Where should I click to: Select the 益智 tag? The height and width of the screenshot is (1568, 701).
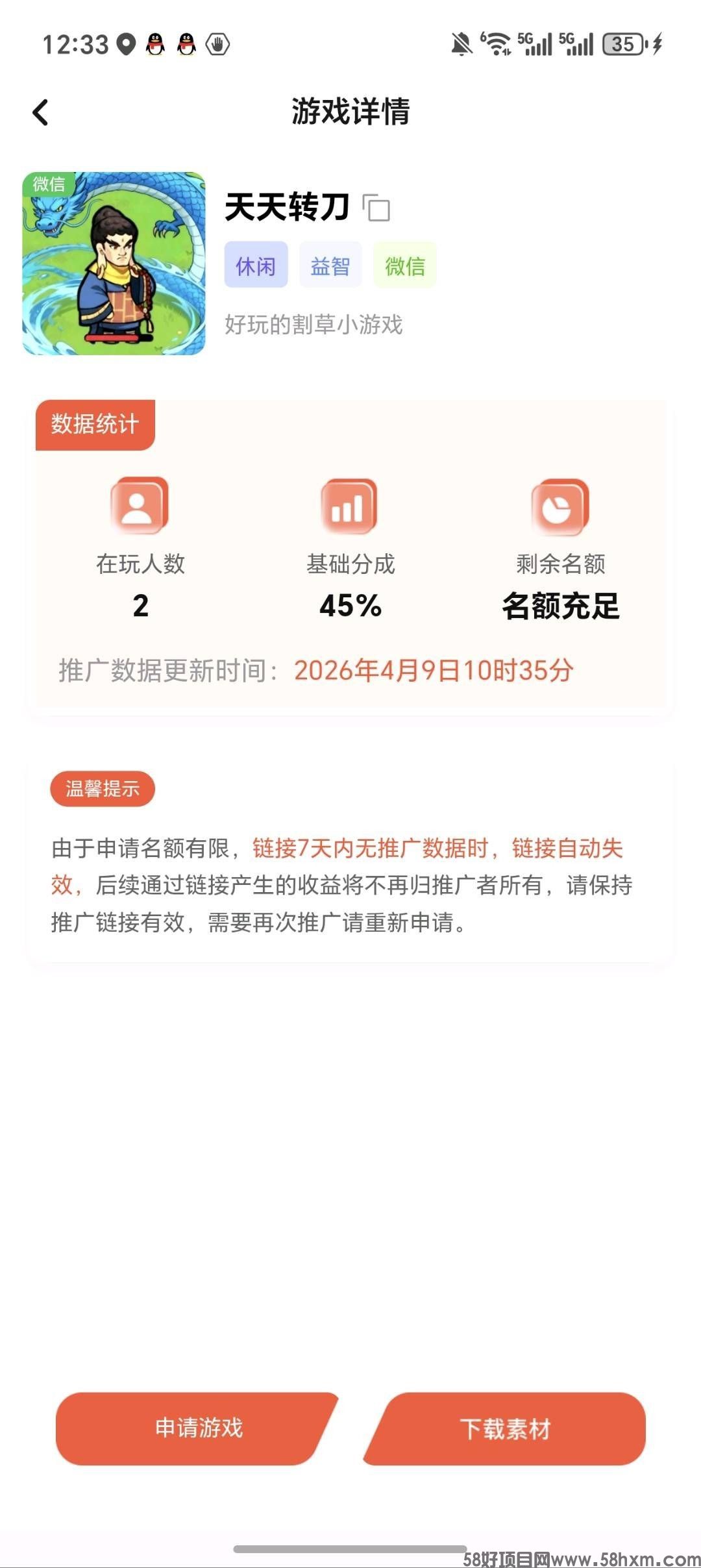click(331, 265)
